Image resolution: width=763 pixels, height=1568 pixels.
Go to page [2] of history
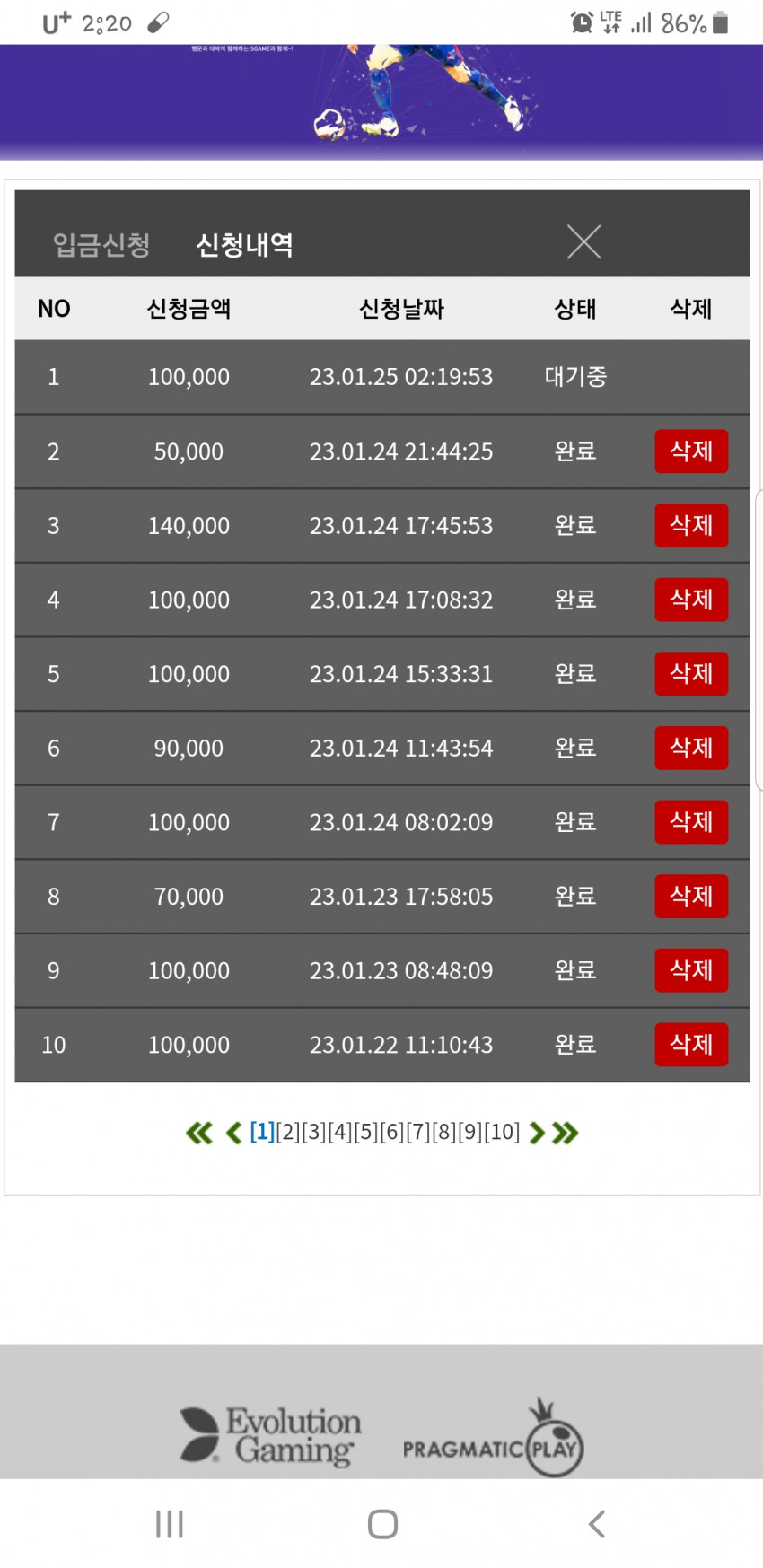(x=288, y=1133)
